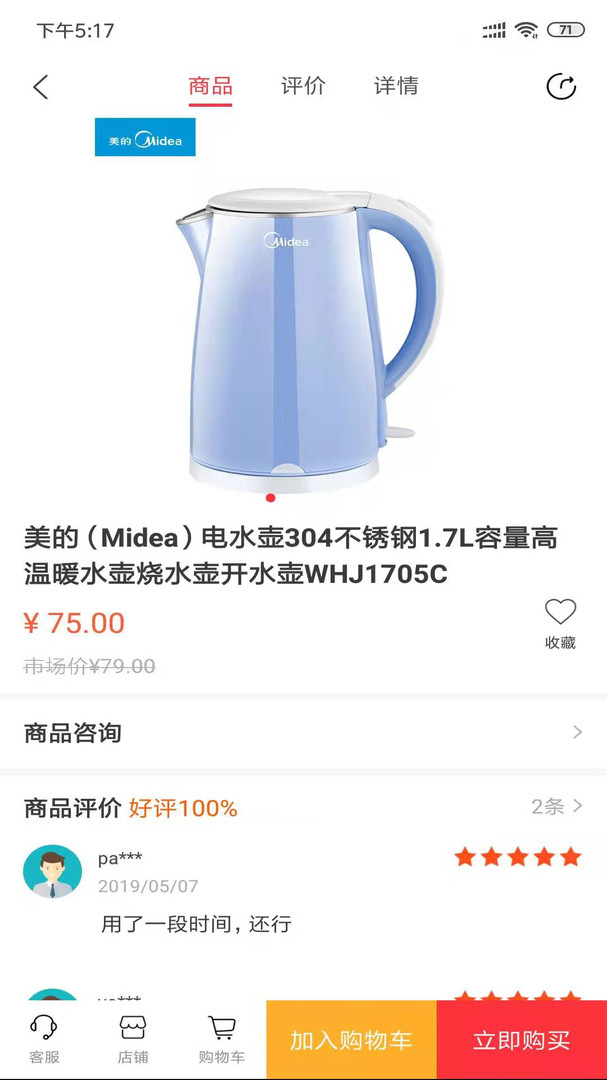Tap the share icon at top right

tap(561, 87)
